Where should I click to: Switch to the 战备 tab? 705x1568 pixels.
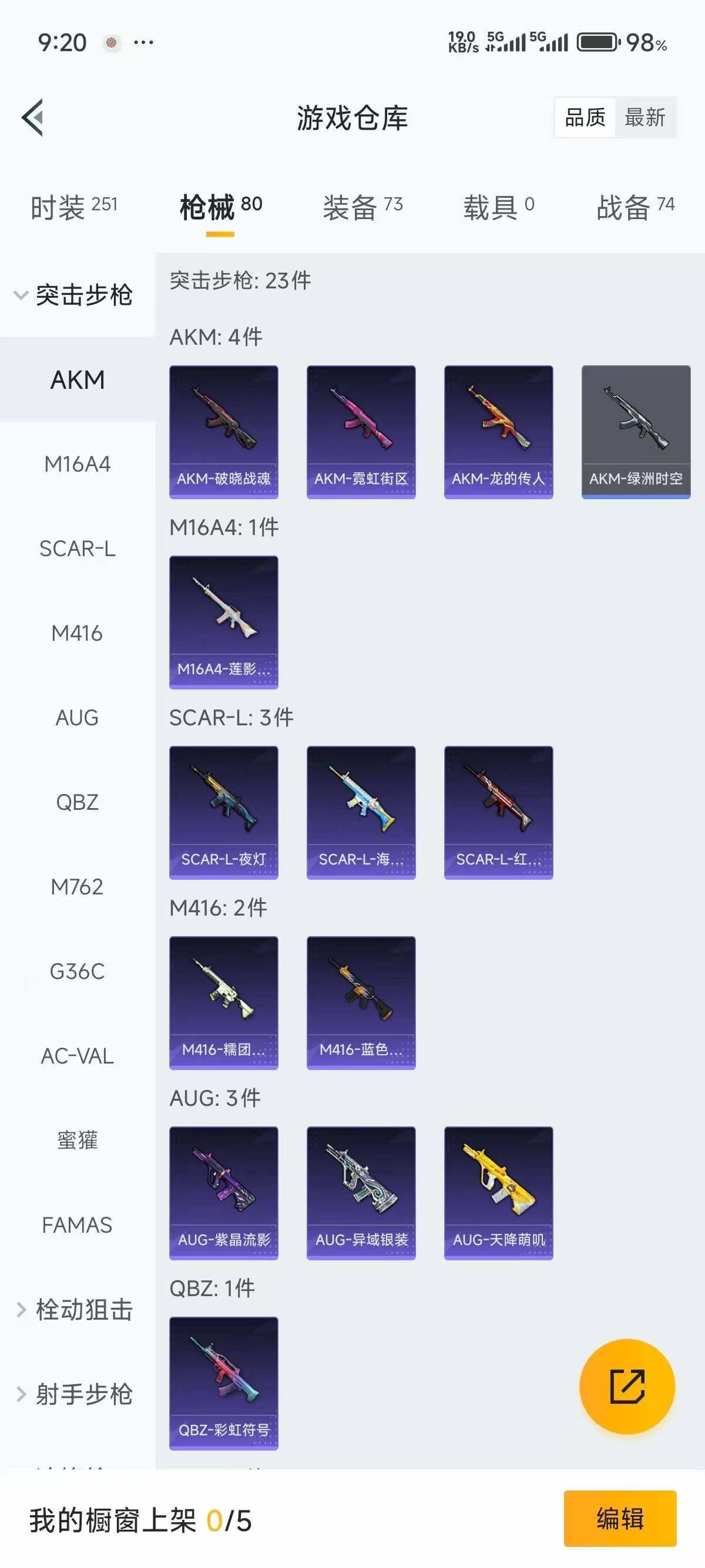tap(635, 207)
